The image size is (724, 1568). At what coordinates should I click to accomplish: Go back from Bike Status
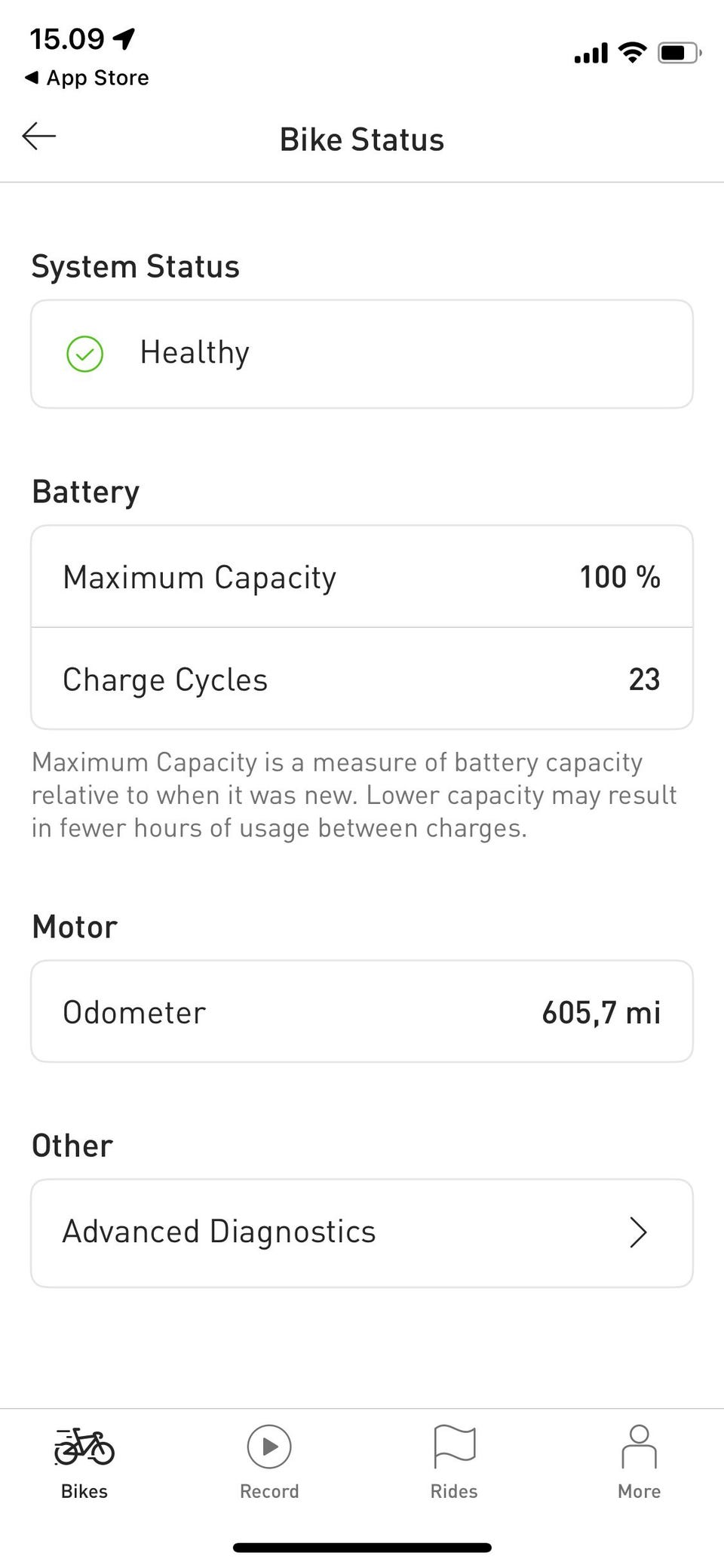pyautogui.click(x=39, y=137)
